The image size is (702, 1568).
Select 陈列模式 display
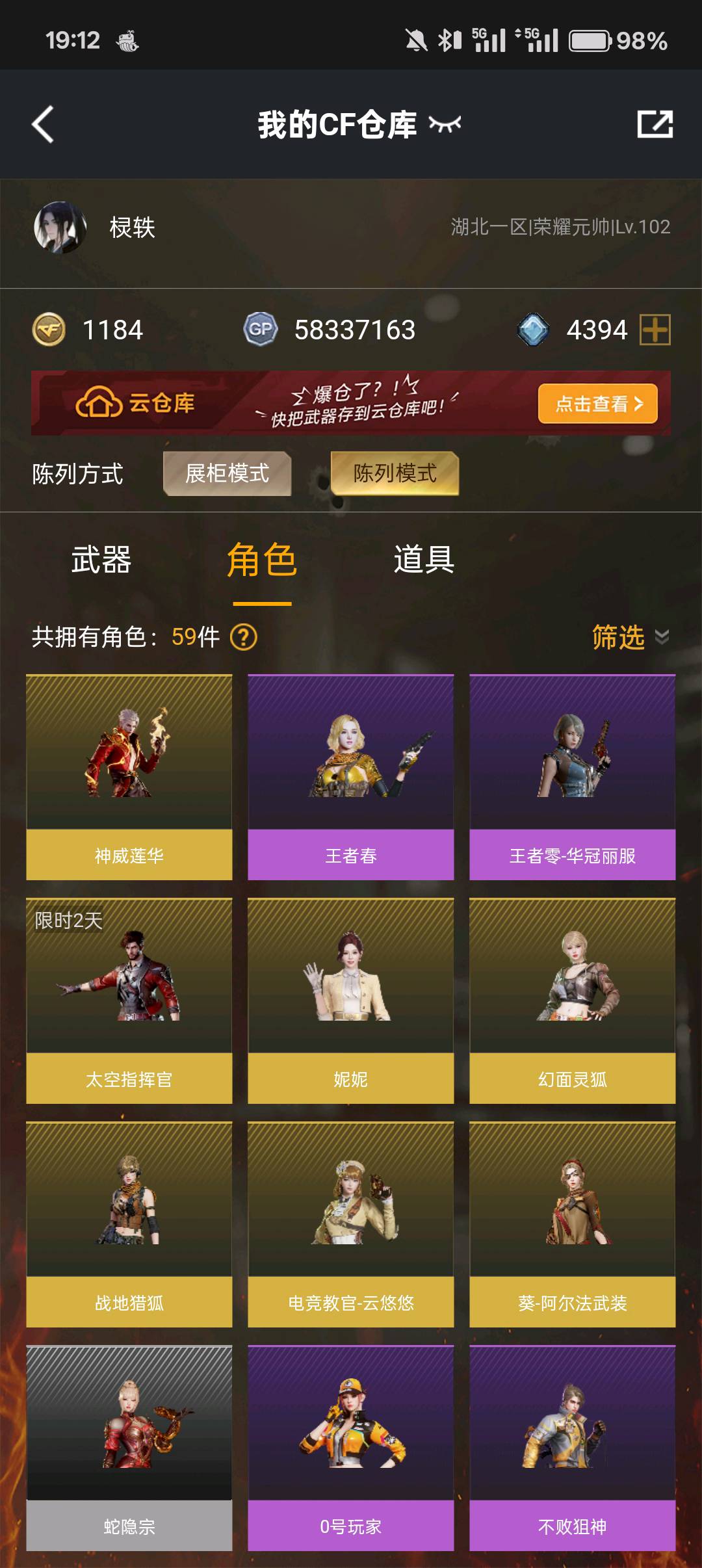395,473
